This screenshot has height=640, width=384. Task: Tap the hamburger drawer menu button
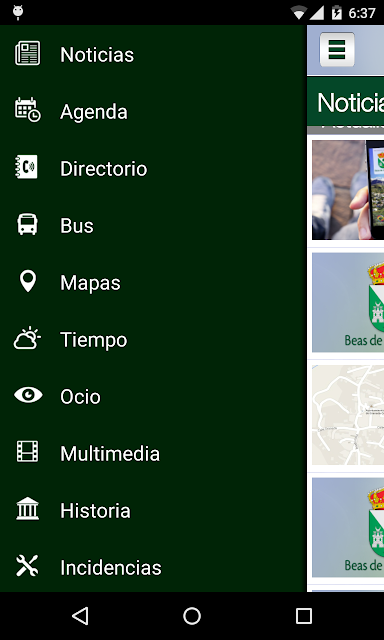point(337,49)
